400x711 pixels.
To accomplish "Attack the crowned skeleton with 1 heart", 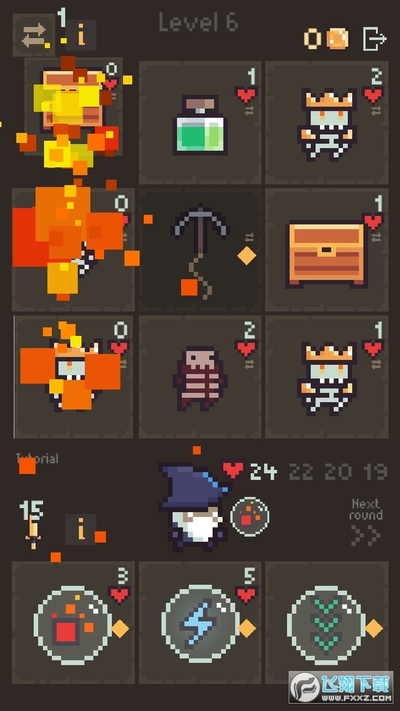I will pos(327,377).
